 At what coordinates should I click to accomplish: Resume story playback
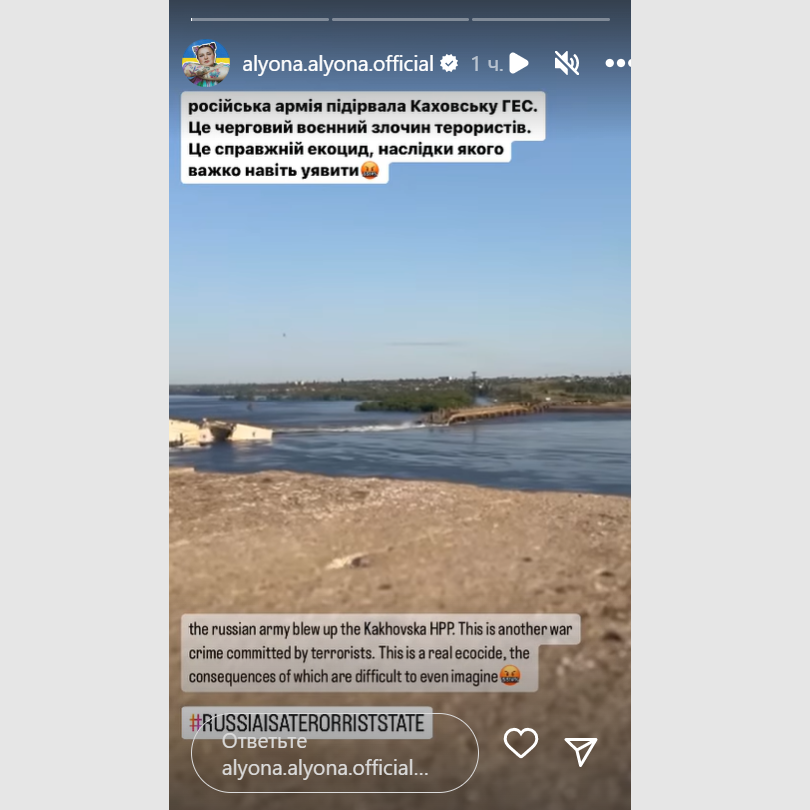[518, 64]
